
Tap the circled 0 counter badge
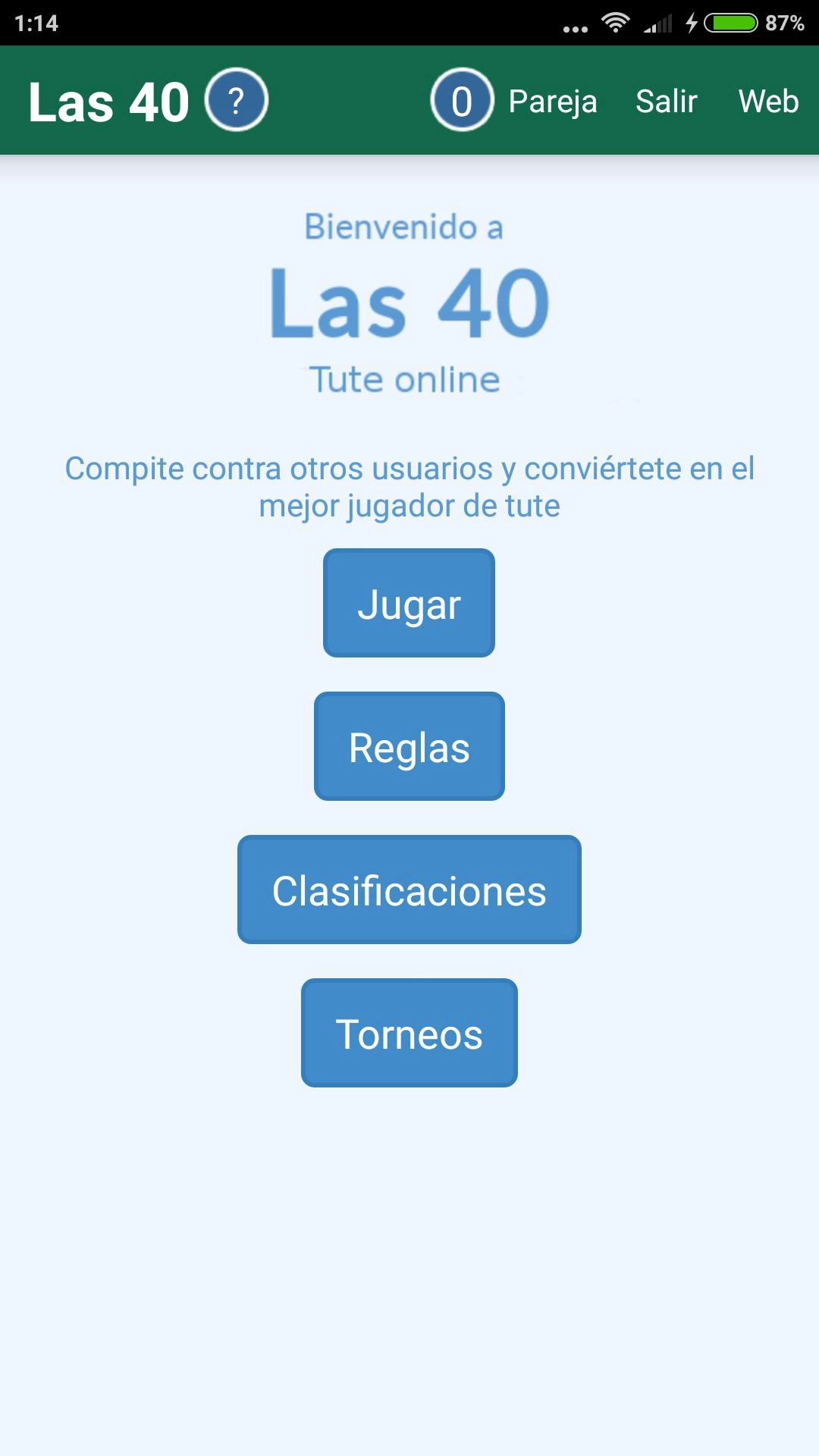coord(462,100)
